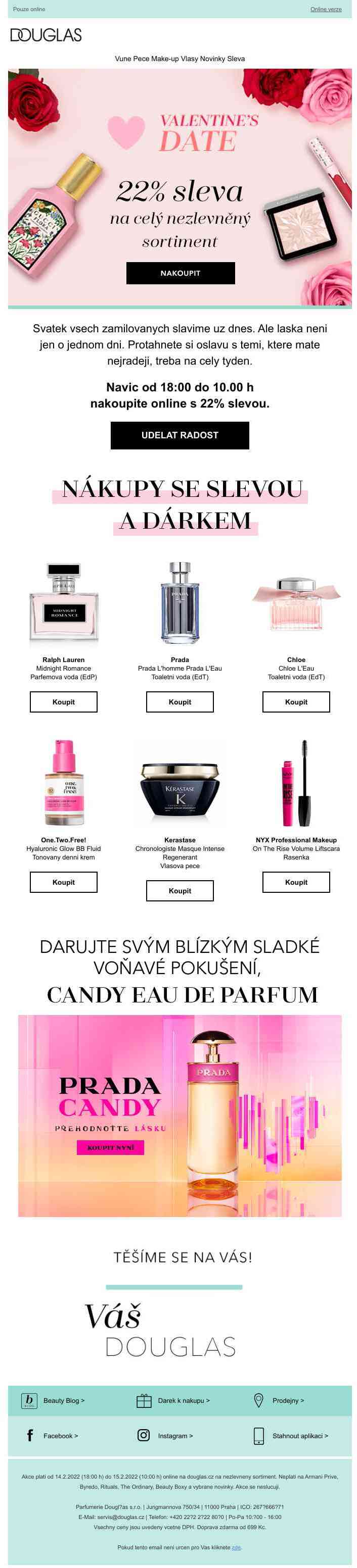Tap the UDELAT RADOST button

[x=180, y=435]
